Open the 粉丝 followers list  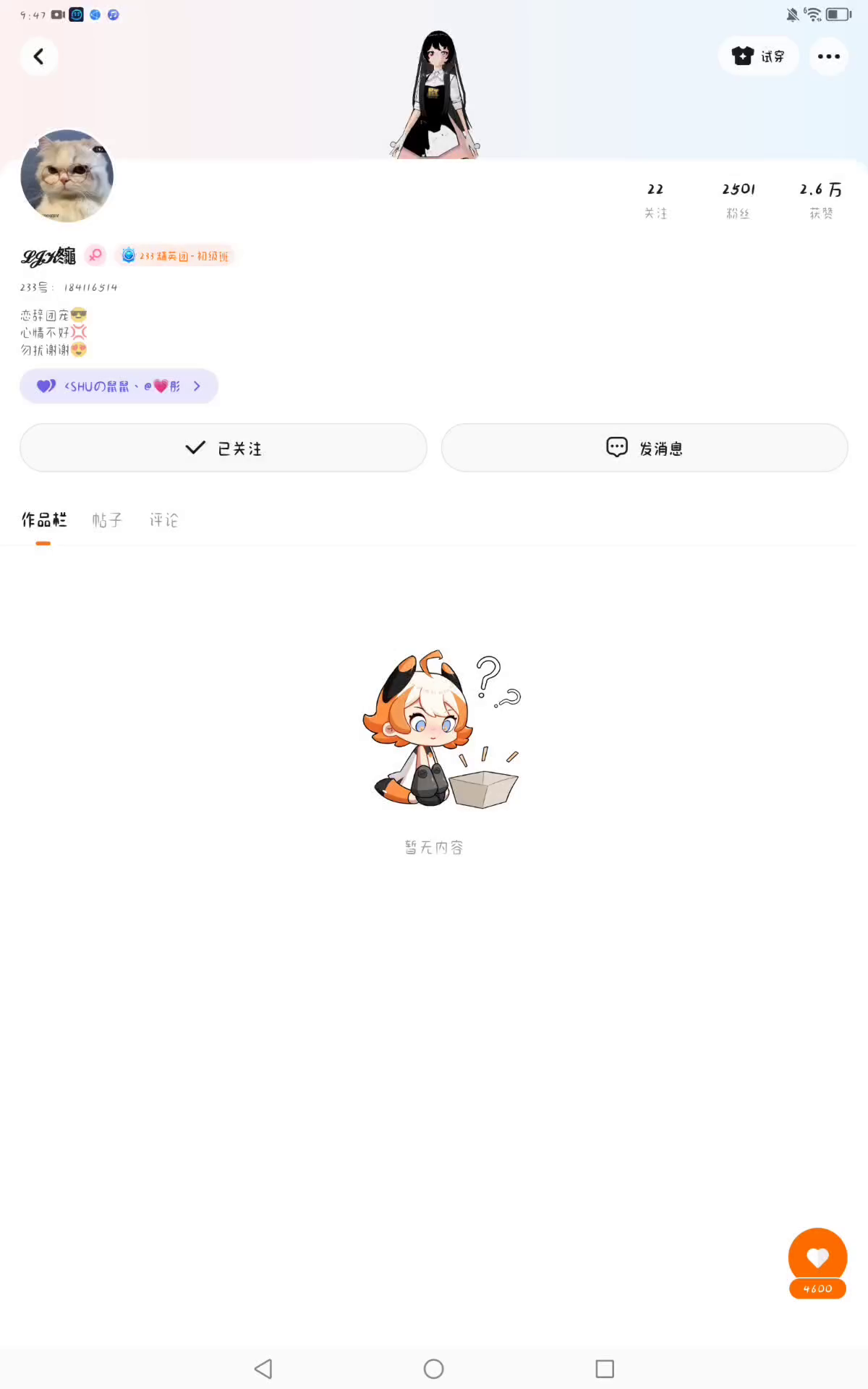click(738, 200)
